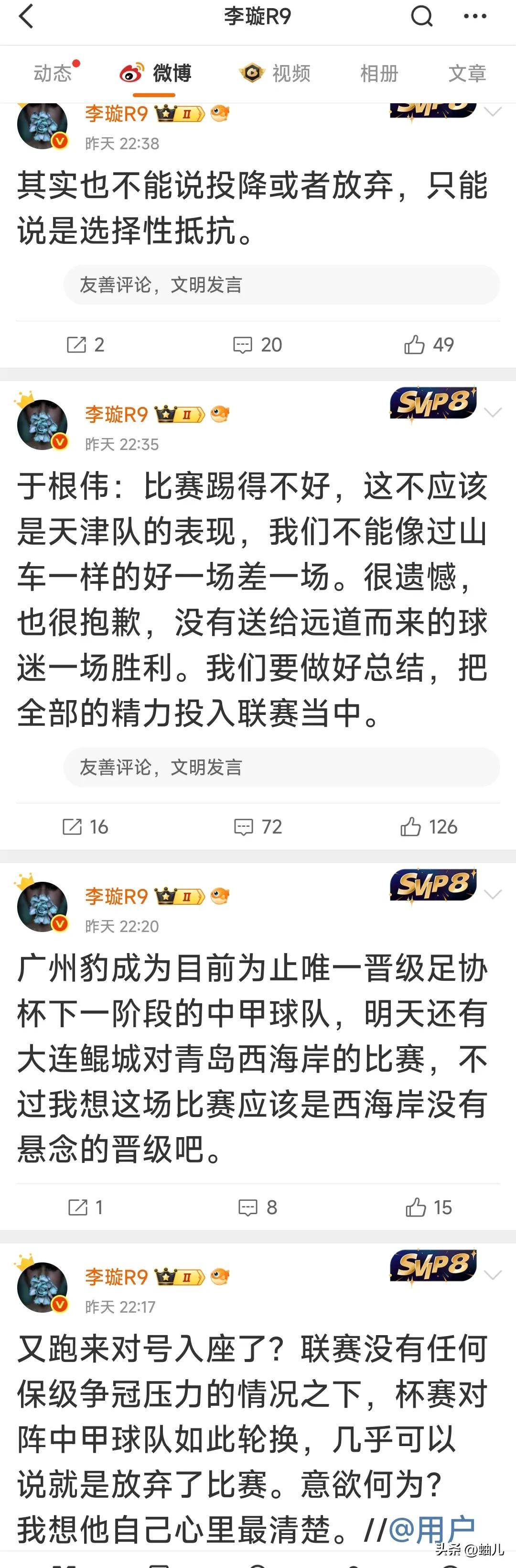The image size is (516, 1568).
Task: Go back using the top-left arrow
Action: [x=26, y=16]
